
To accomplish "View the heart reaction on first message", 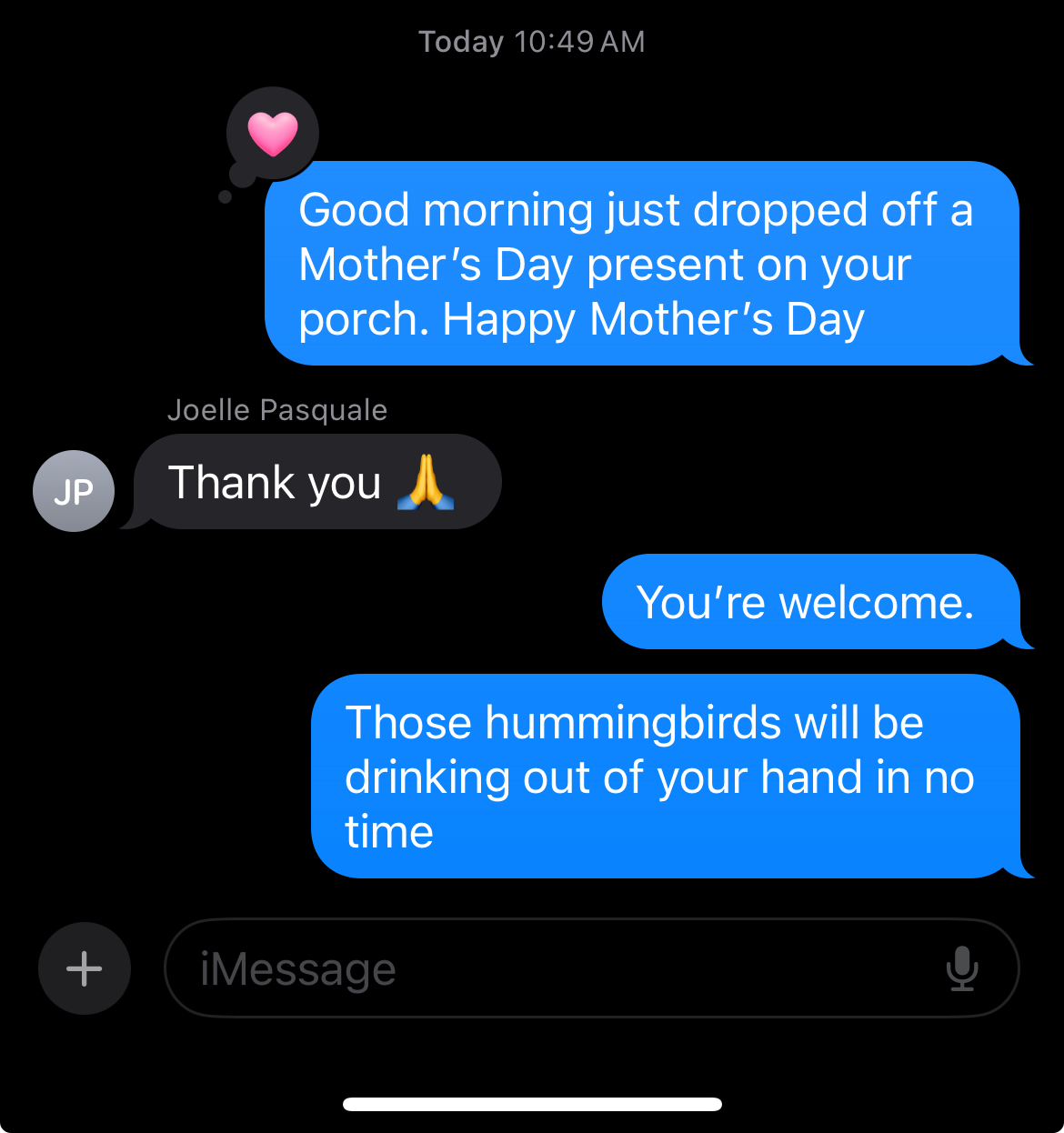I will coord(273,134).
